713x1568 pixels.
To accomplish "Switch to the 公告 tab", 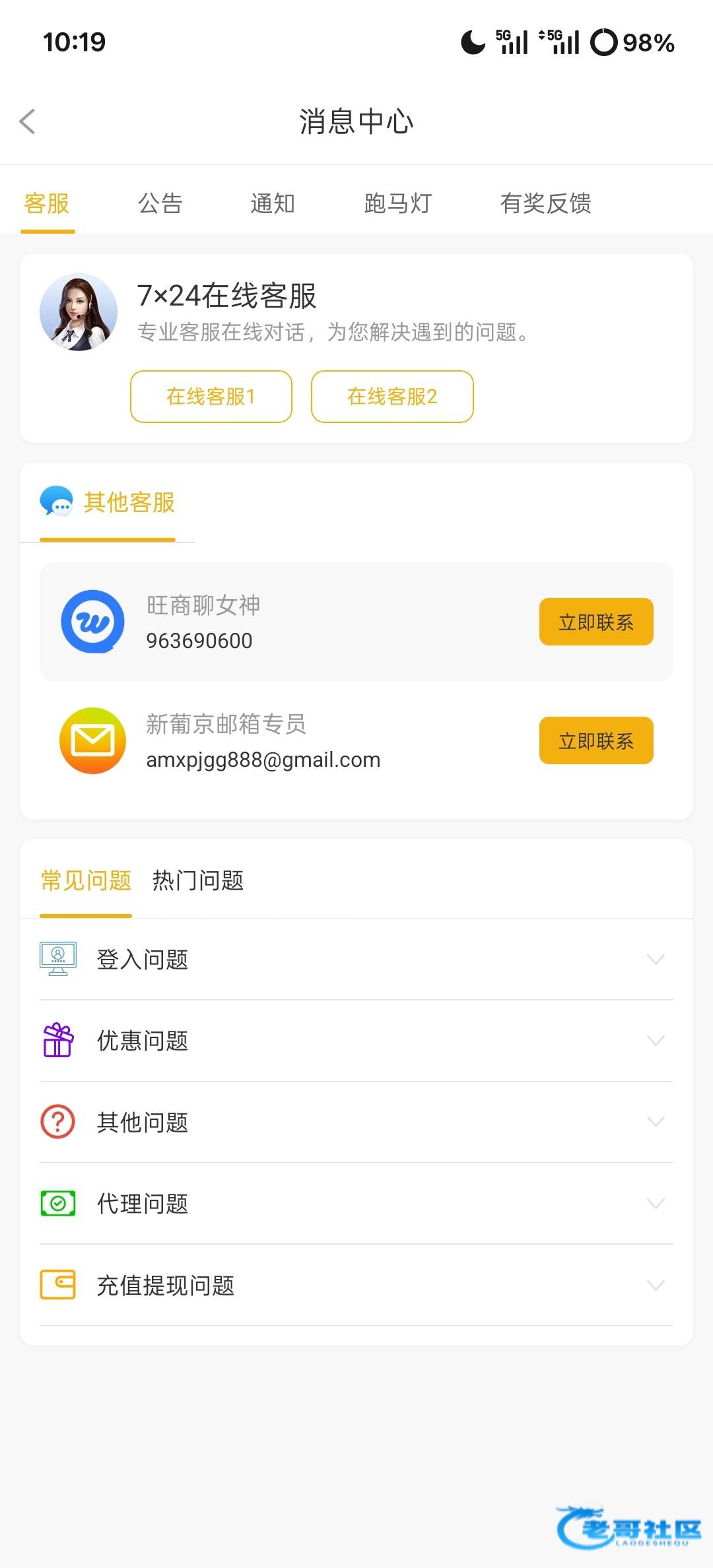I will [160, 203].
